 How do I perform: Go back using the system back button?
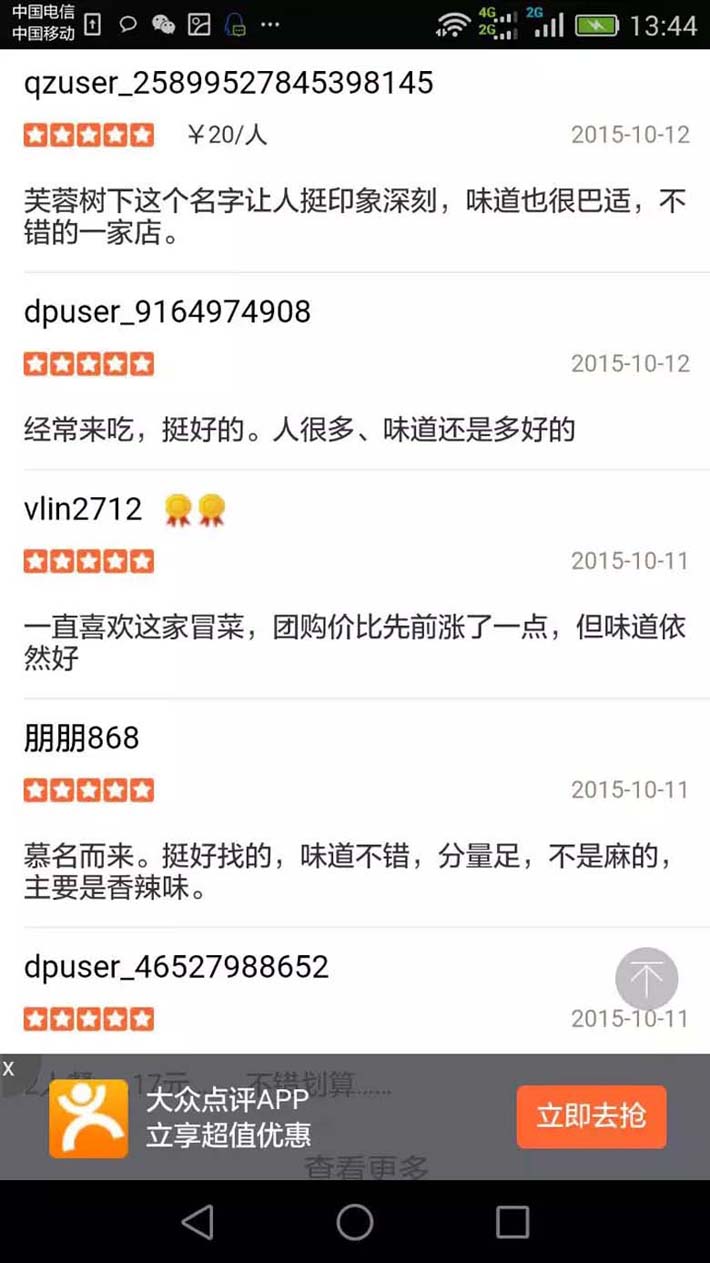197,1222
